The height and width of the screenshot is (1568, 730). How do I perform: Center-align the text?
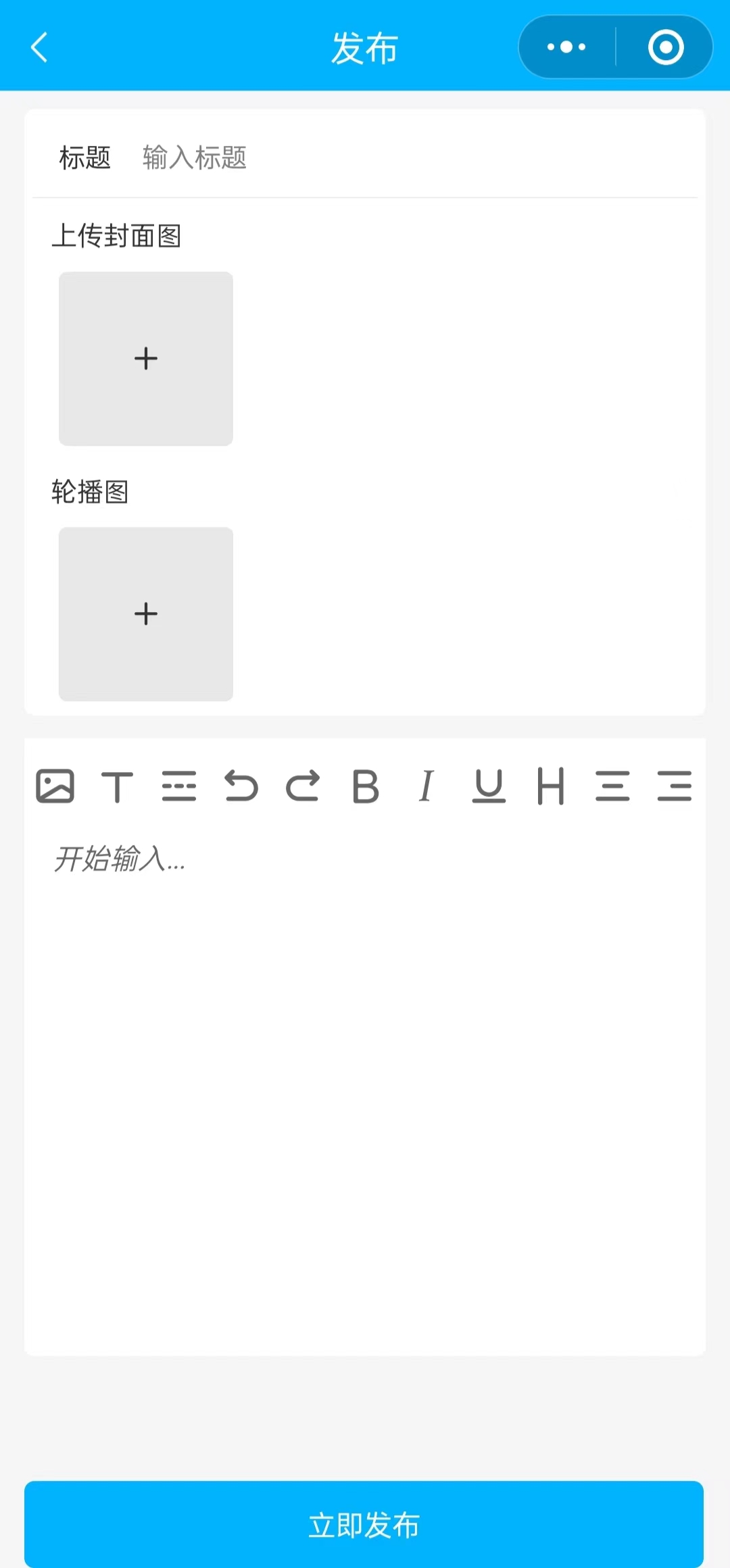pyautogui.click(x=612, y=786)
